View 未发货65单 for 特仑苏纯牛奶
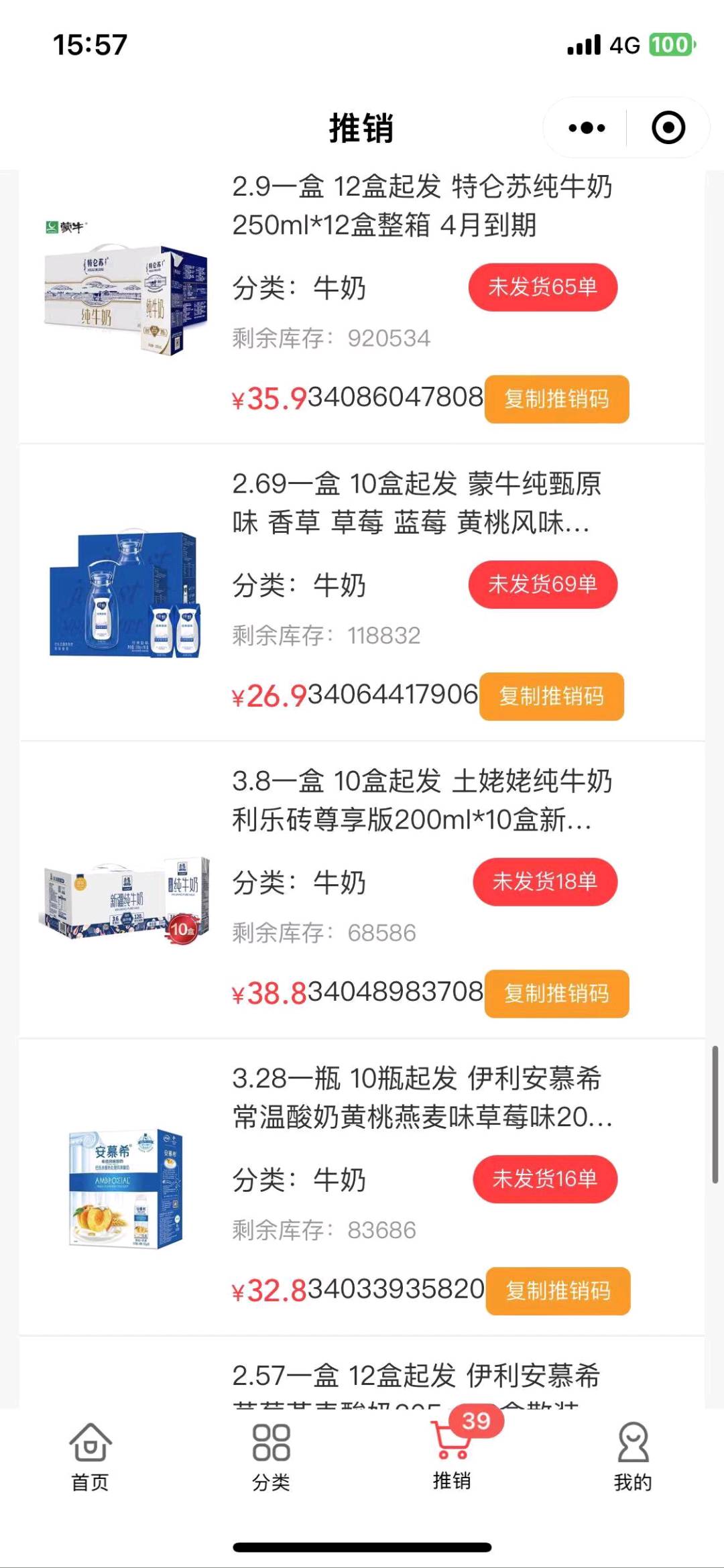This screenshot has height=1568, width=724. 542,287
